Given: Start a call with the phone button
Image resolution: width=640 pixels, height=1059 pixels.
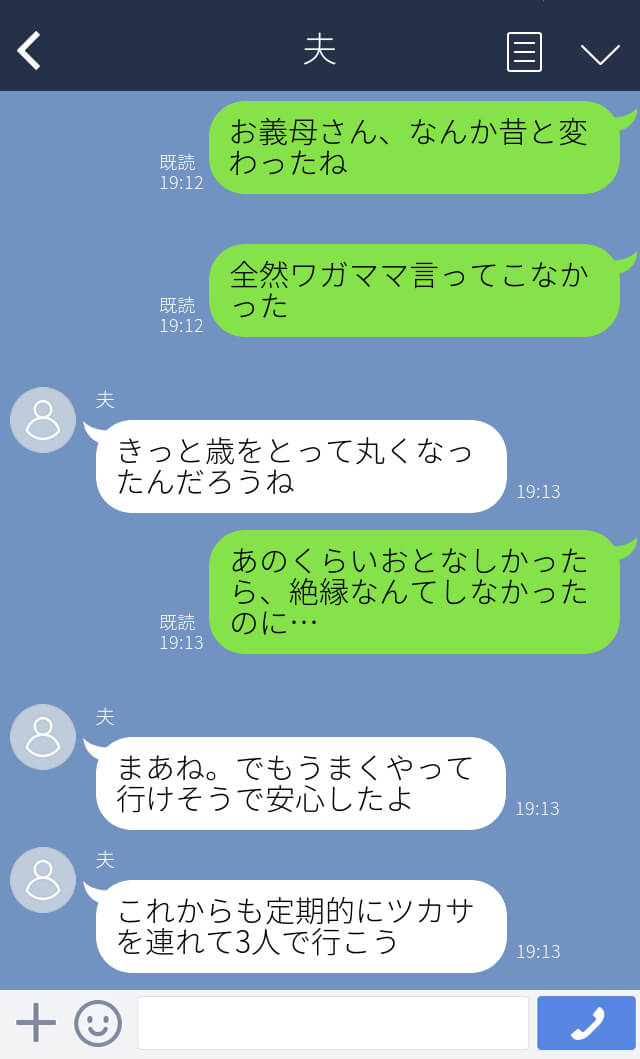Looking at the screenshot, I should [x=586, y=1023].
